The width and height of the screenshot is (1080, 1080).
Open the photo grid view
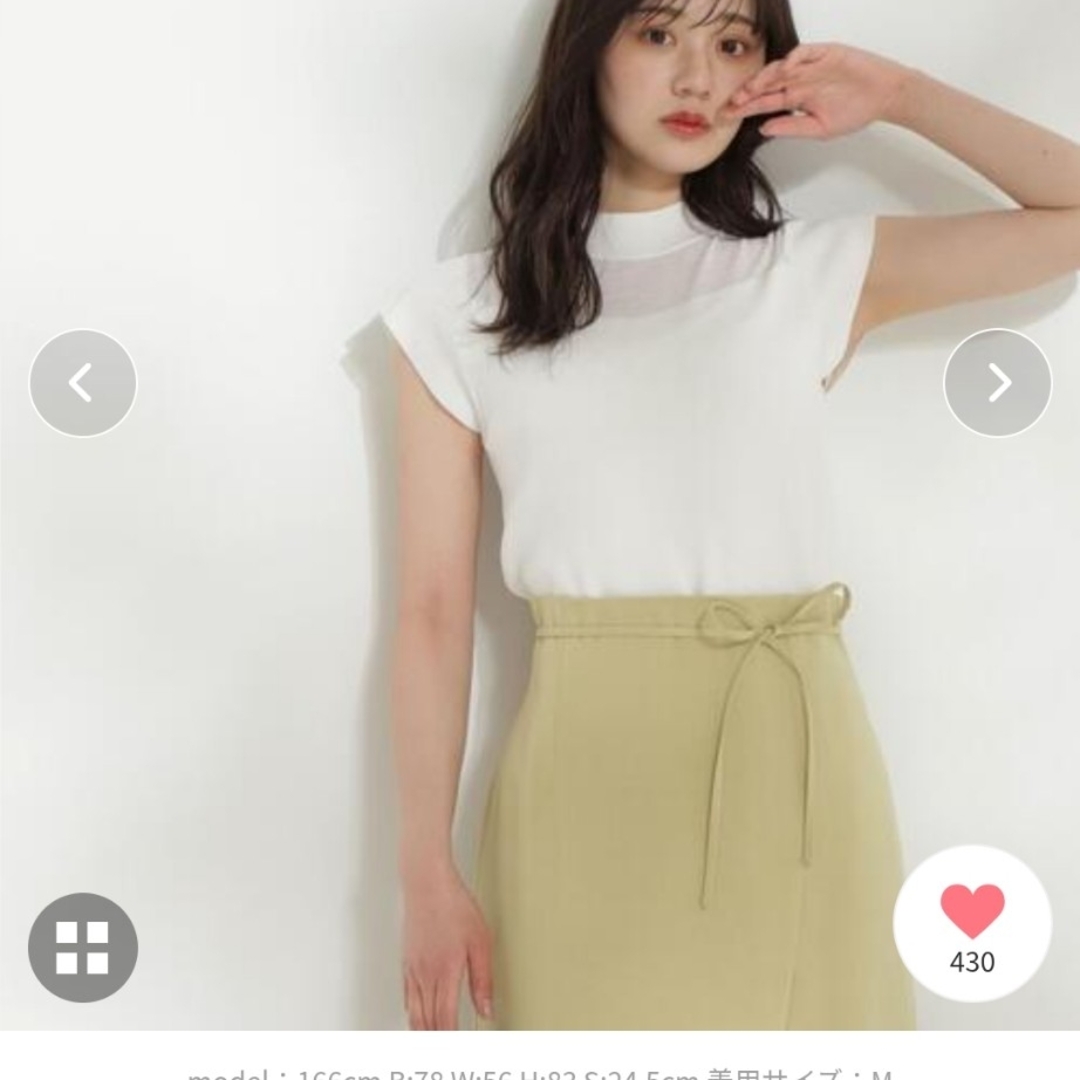83,947
